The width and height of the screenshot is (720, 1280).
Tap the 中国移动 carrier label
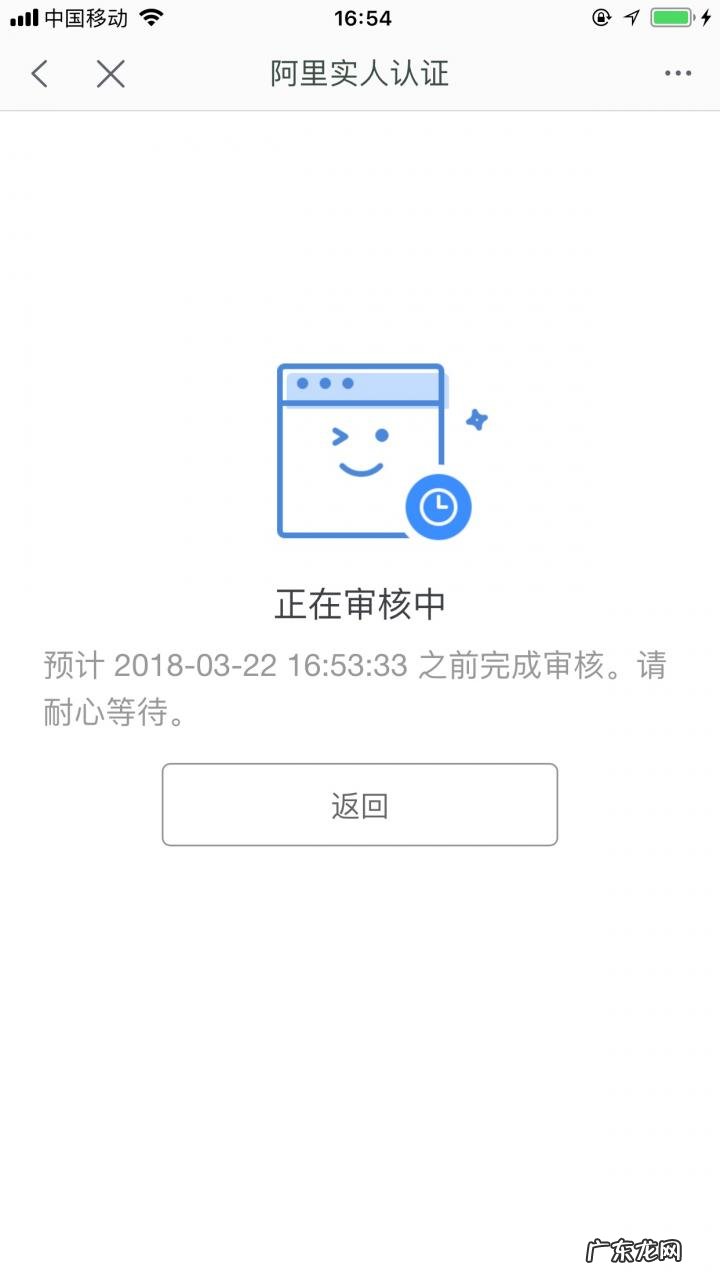(85, 16)
